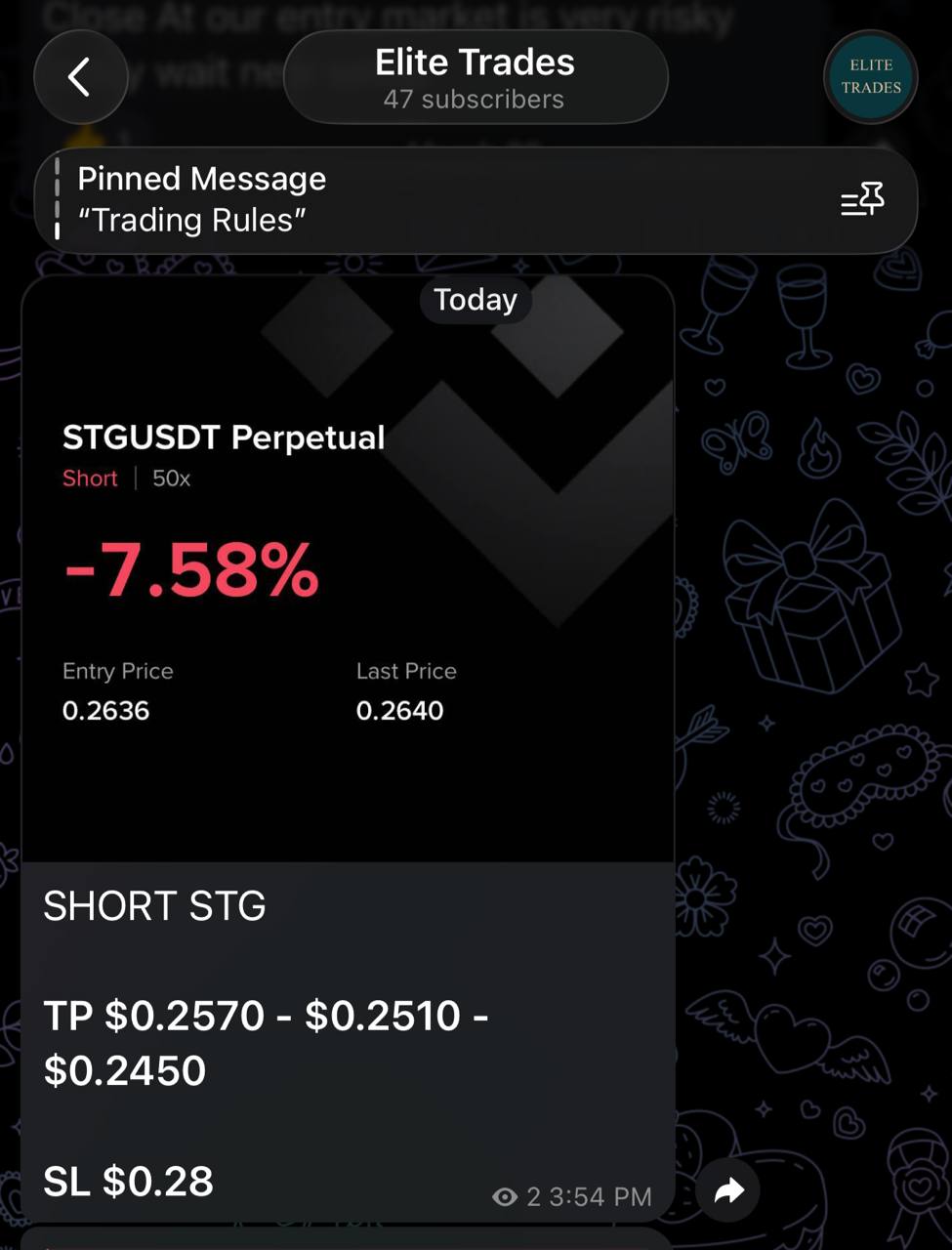The width and height of the screenshot is (952, 1250).
Task: Show the list of pinned messages
Action: click(862, 200)
